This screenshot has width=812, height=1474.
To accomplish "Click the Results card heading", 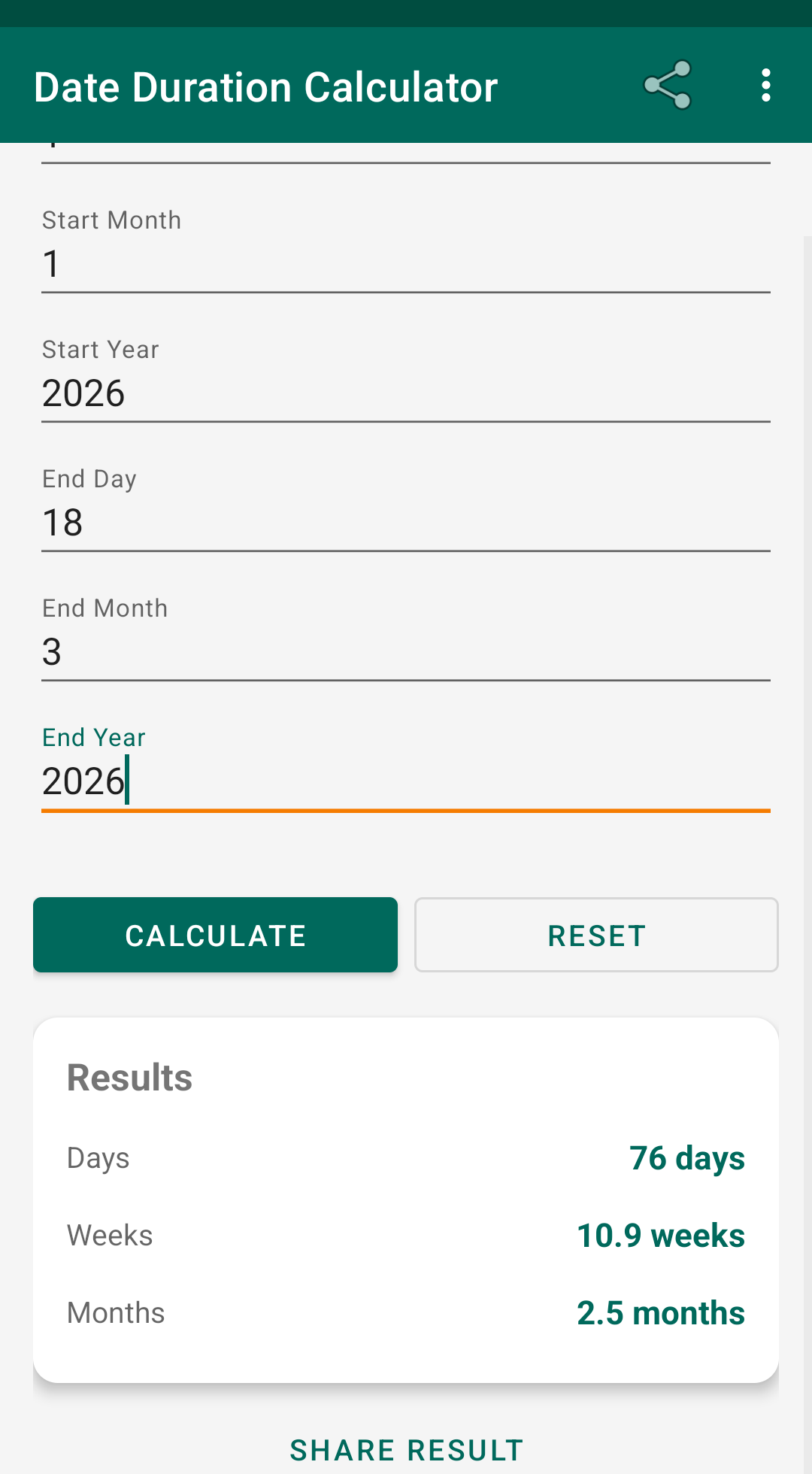I will (129, 1076).
